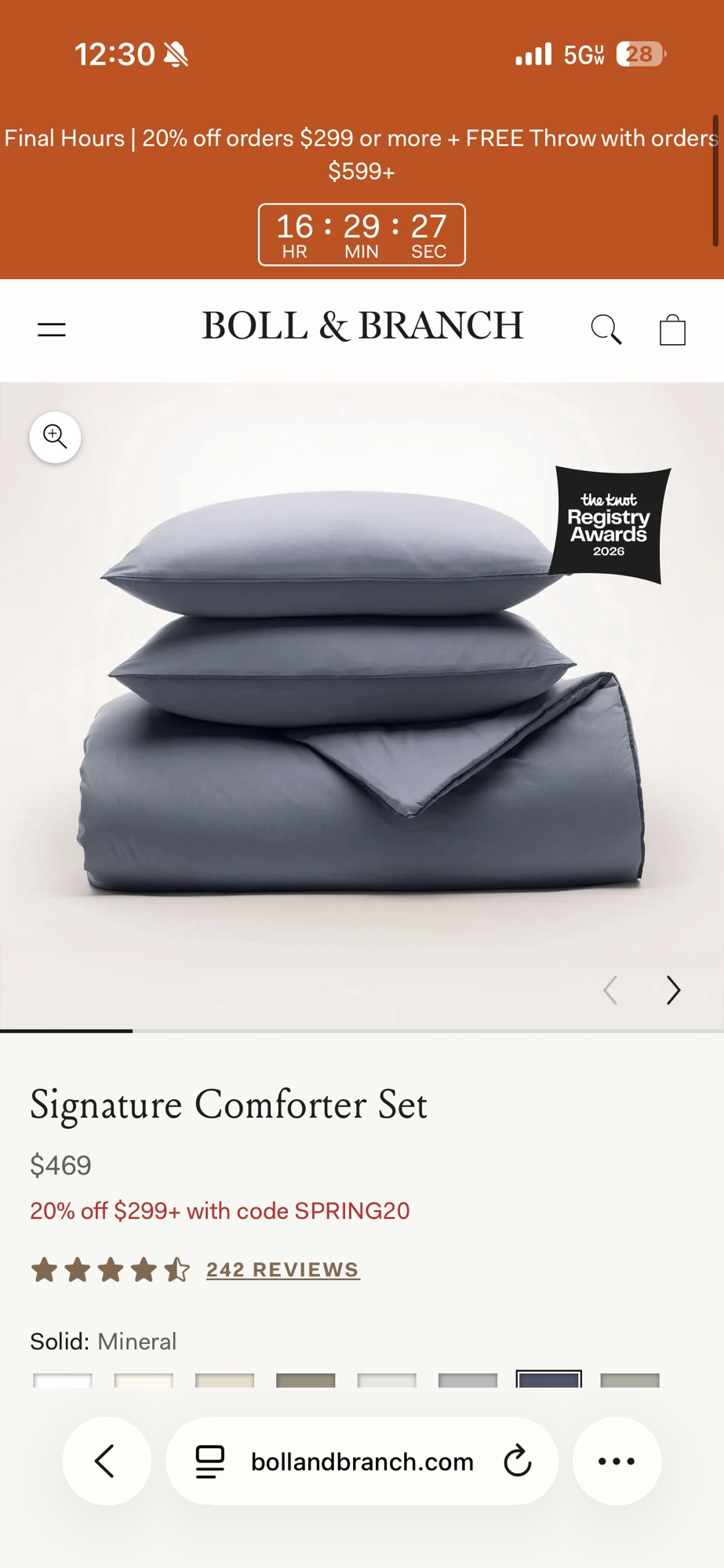Viewport: 724px width, 1568px height.
Task: Open the site search
Action: [606, 329]
